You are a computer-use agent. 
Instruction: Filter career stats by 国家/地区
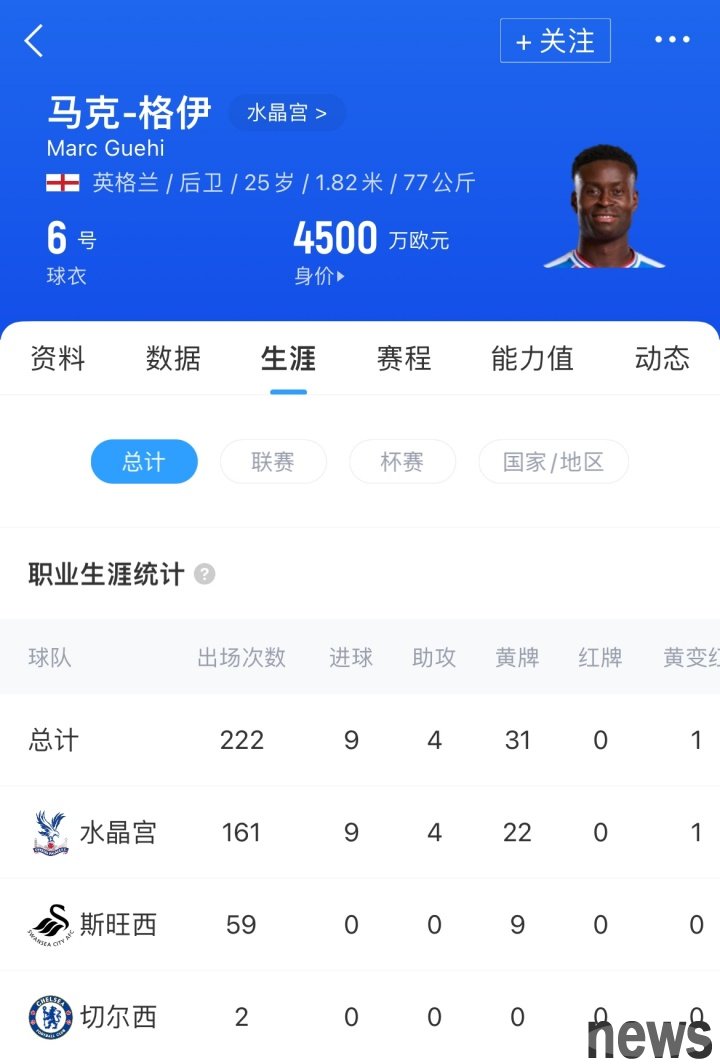(x=553, y=462)
